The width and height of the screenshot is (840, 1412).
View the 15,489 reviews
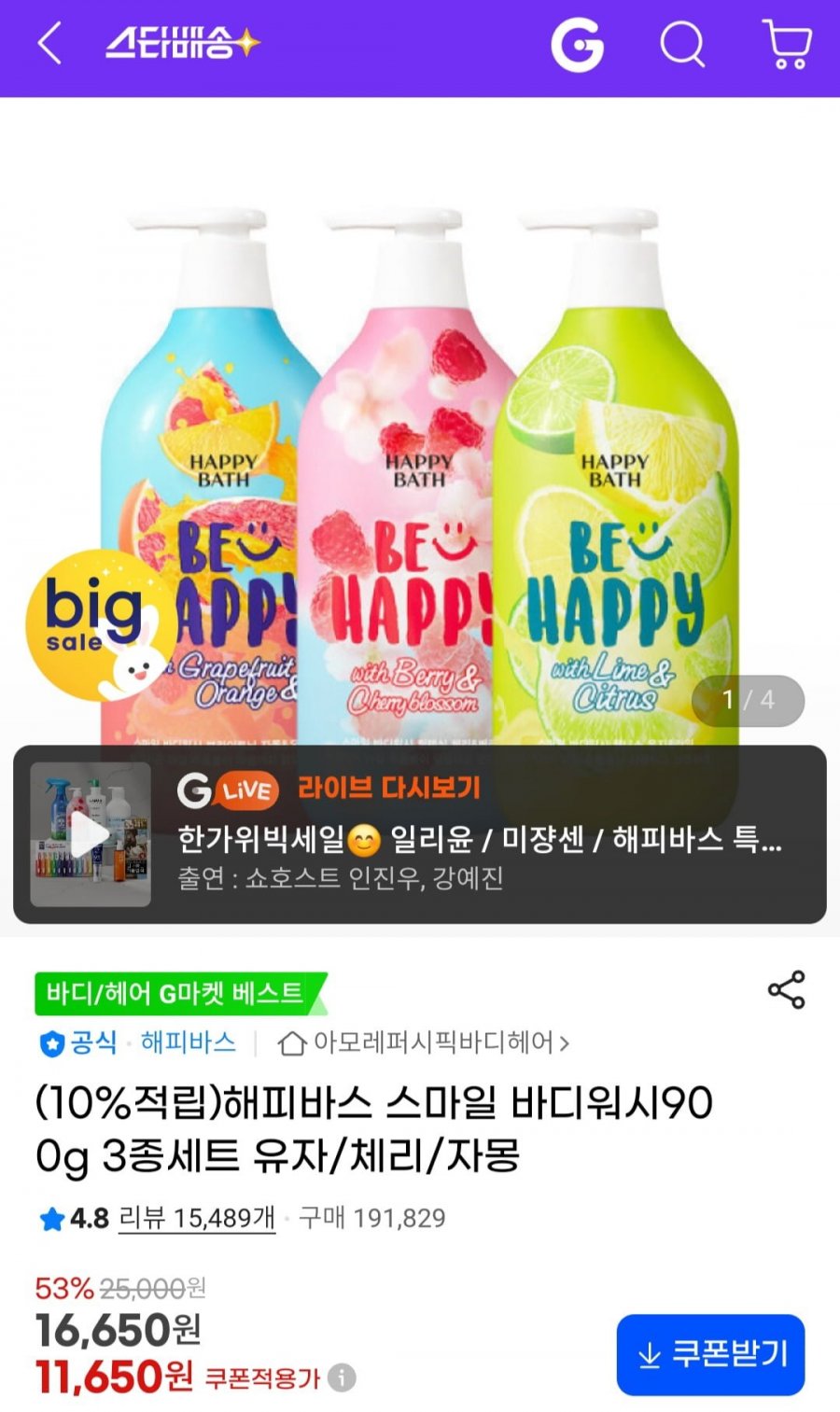197,1218
